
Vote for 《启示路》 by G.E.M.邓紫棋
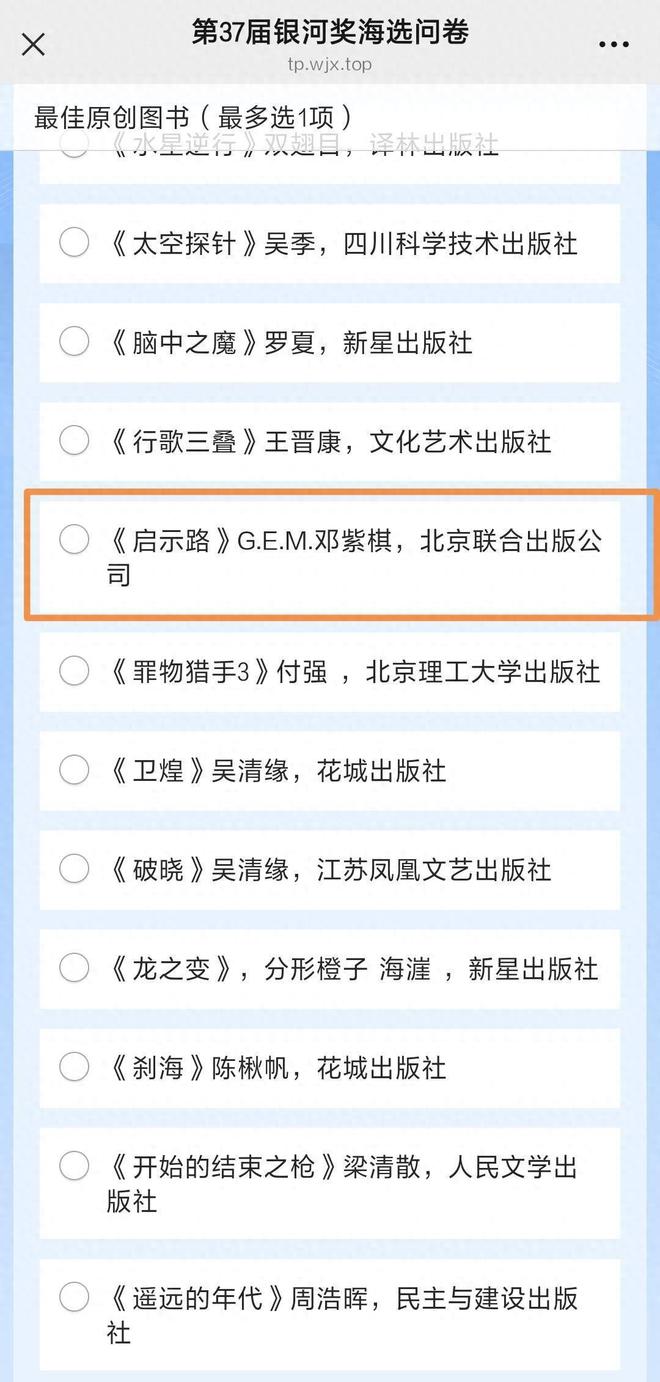(74, 540)
